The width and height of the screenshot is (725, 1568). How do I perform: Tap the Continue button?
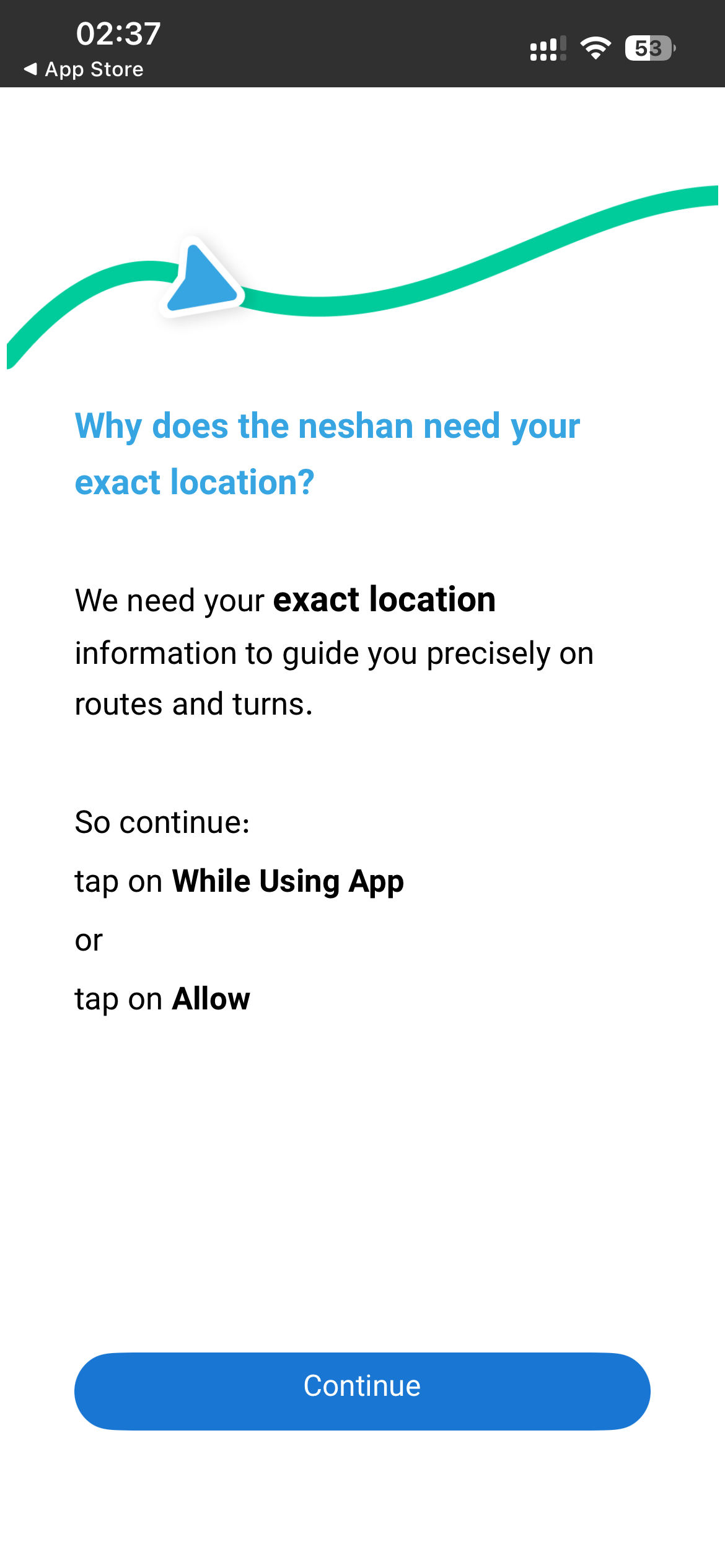tap(362, 1391)
